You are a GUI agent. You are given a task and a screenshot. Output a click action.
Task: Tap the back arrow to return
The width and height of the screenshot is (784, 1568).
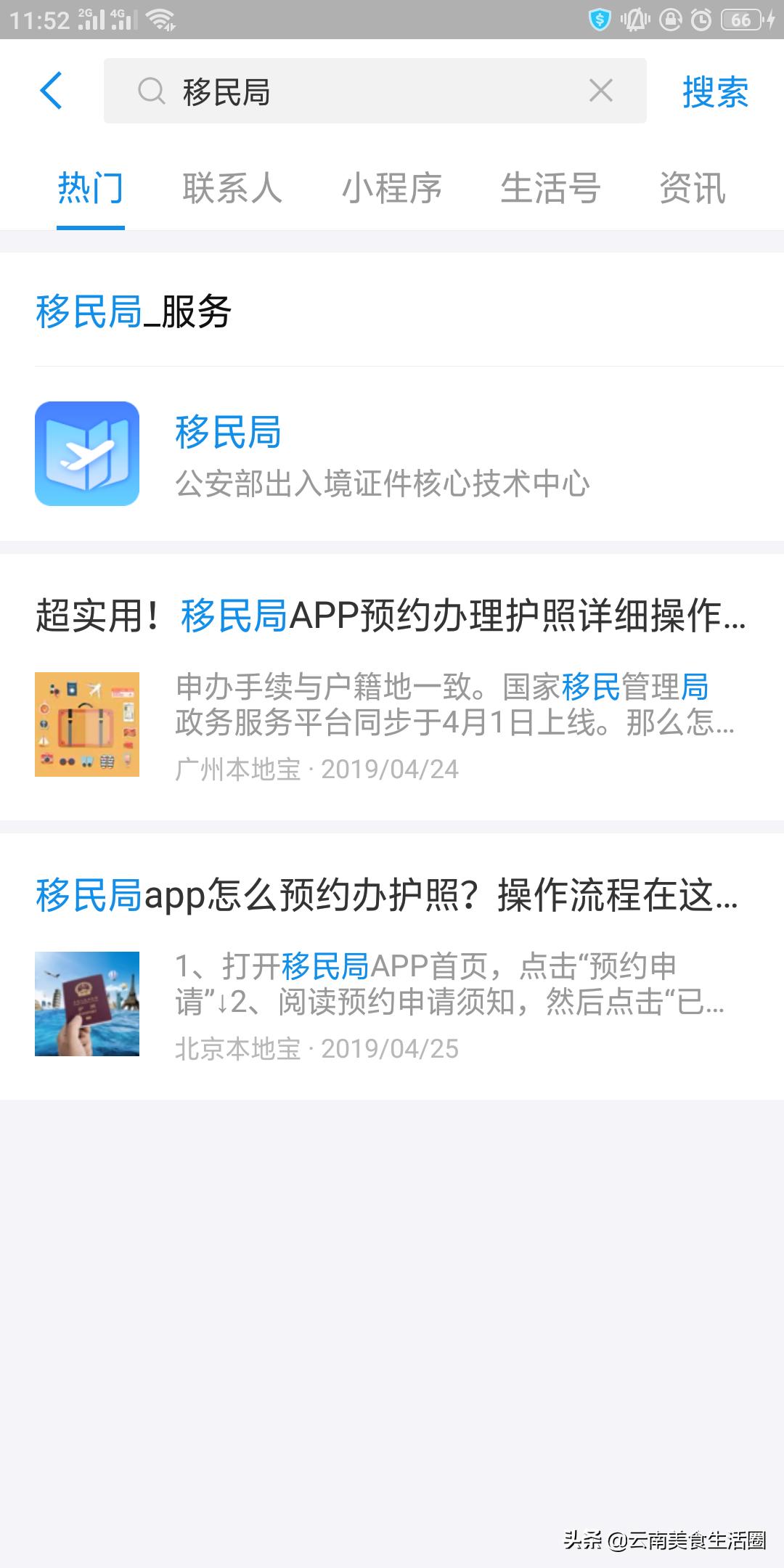coord(51,91)
